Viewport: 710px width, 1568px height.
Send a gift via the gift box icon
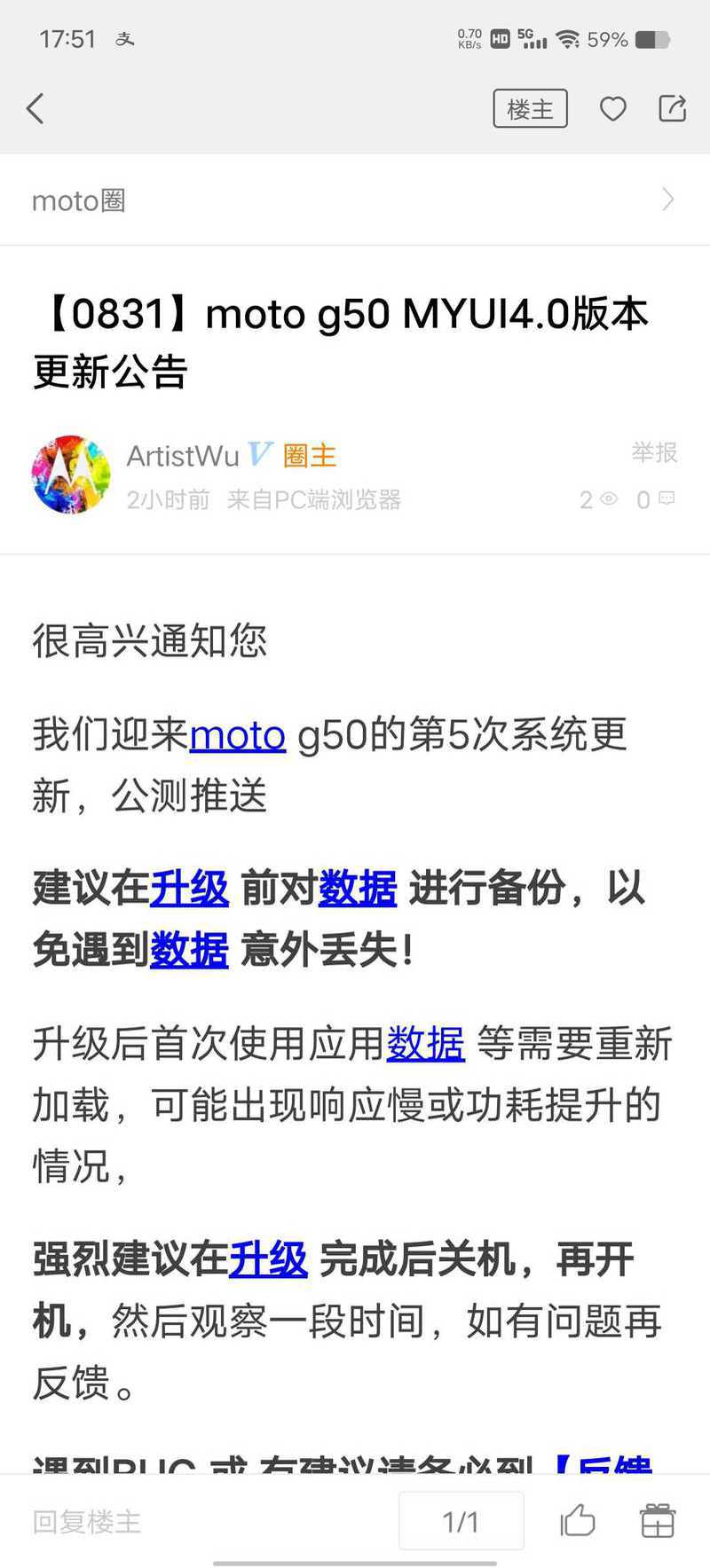pos(658,1521)
